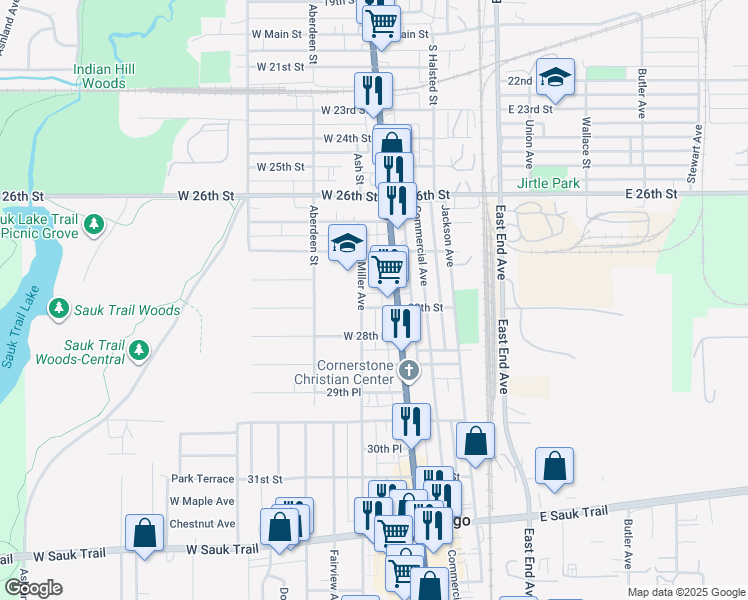Open the school marker near 22nd Street

click(554, 77)
